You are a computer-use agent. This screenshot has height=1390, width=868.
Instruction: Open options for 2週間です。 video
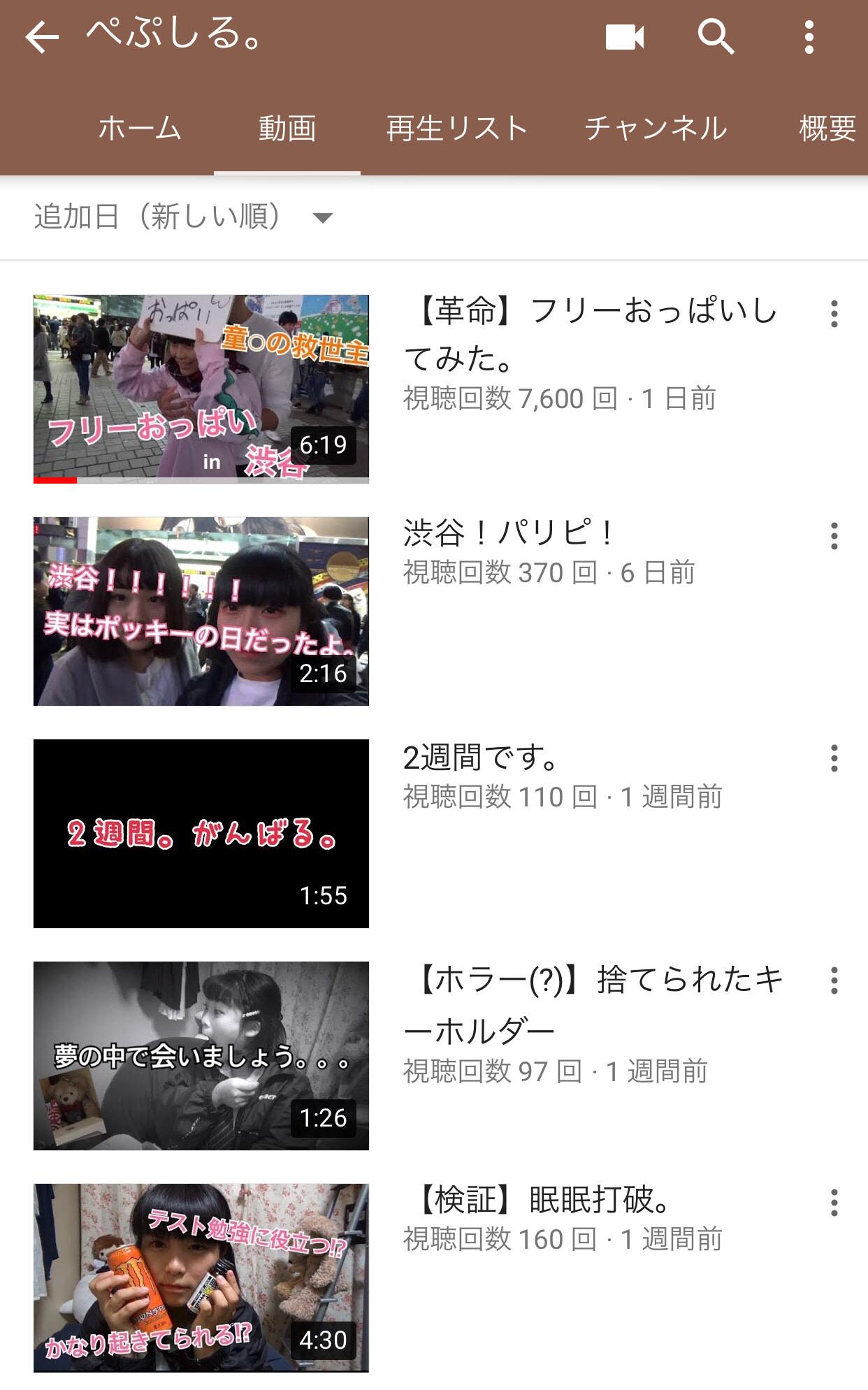pyautogui.click(x=834, y=758)
